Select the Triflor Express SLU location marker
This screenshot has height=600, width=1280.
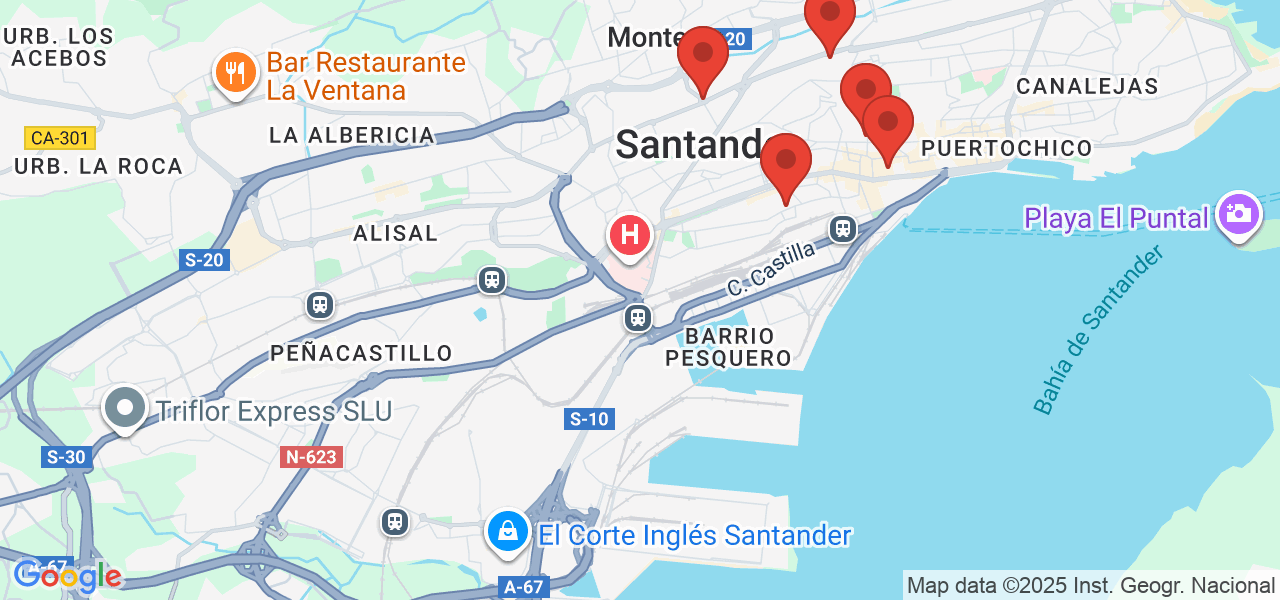pos(125,408)
